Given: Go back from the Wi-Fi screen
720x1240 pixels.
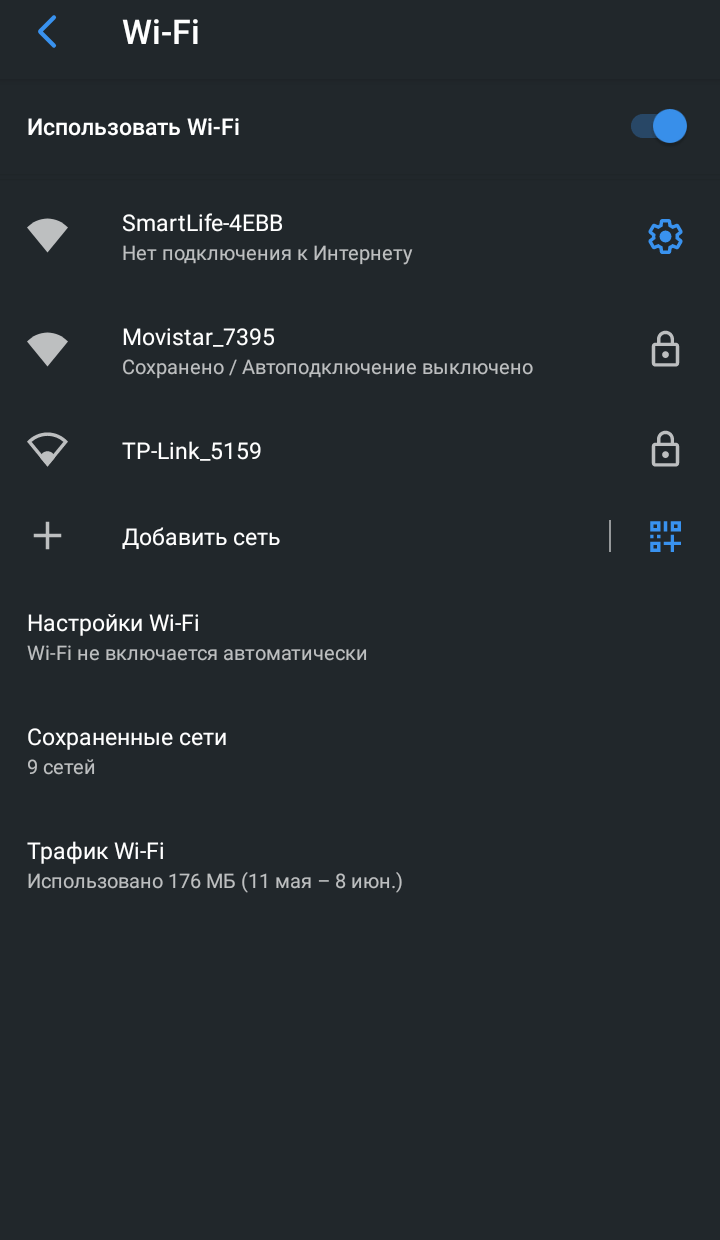Looking at the screenshot, I should coord(47,32).
